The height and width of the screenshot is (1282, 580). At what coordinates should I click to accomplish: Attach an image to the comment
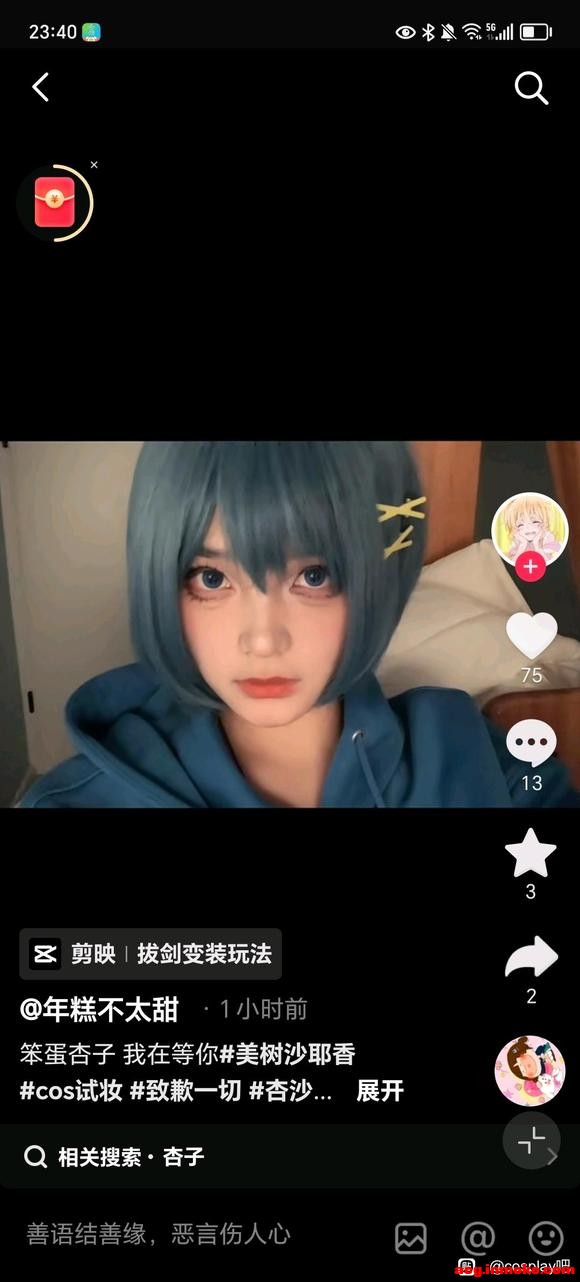[x=411, y=1238]
